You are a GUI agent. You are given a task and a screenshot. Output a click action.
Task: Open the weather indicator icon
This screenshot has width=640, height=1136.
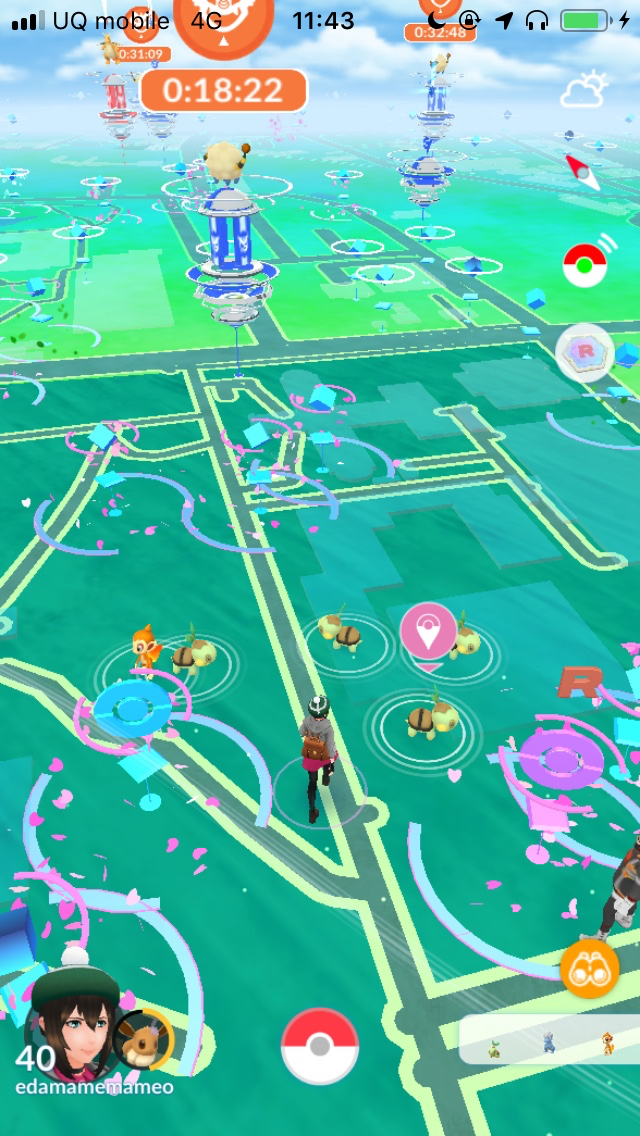point(584,91)
